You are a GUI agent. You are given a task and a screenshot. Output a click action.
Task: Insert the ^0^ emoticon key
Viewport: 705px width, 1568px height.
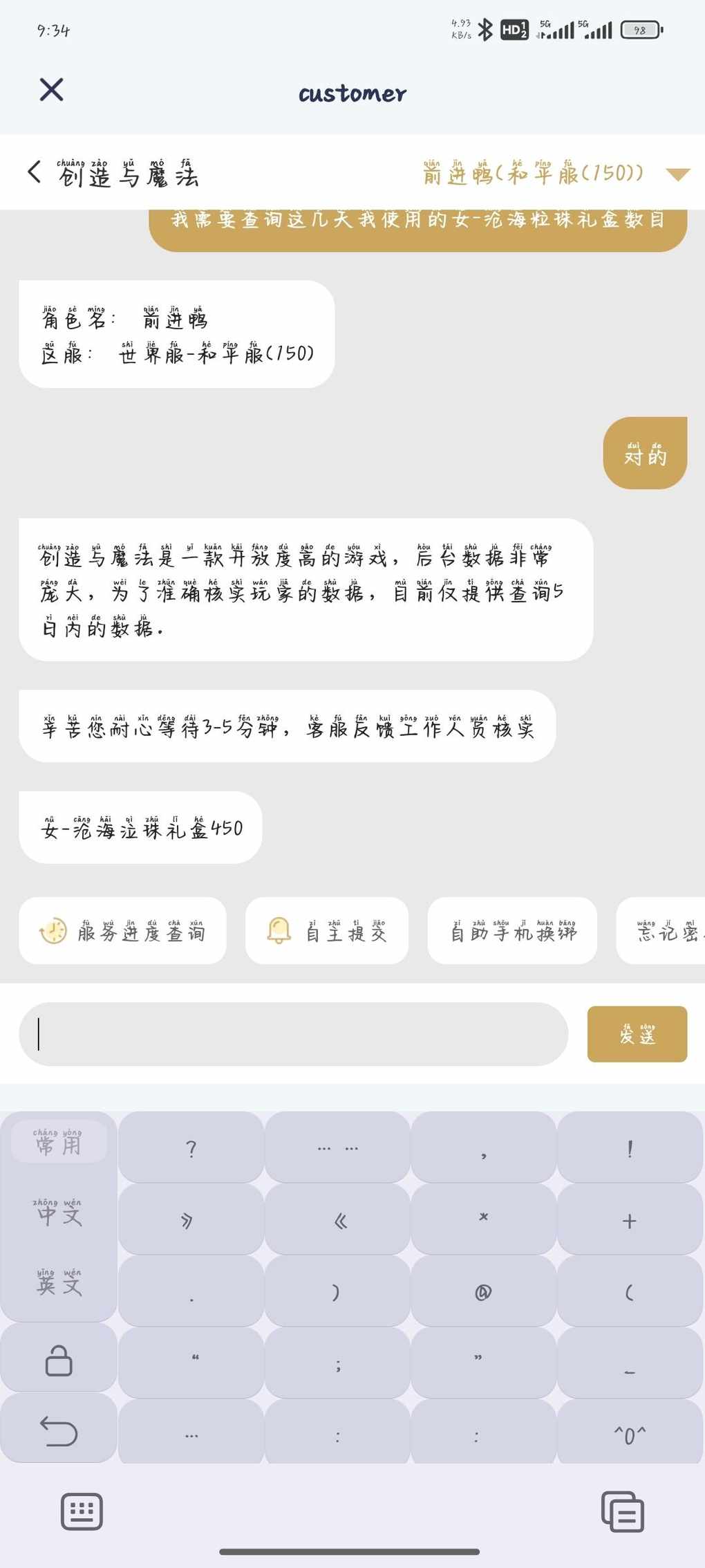(x=630, y=1435)
